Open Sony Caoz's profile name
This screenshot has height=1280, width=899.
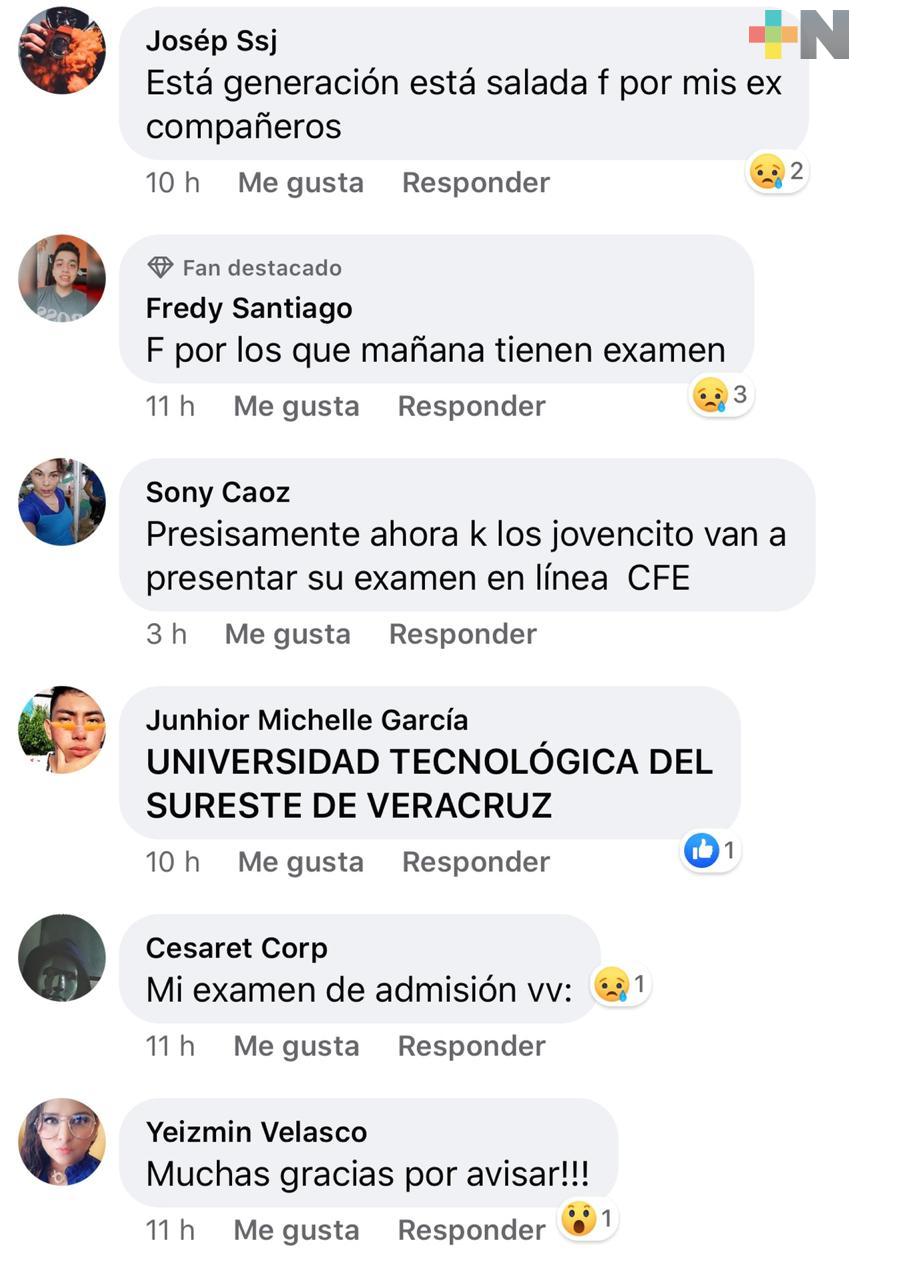pyautogui.click(x=218, y=493)
